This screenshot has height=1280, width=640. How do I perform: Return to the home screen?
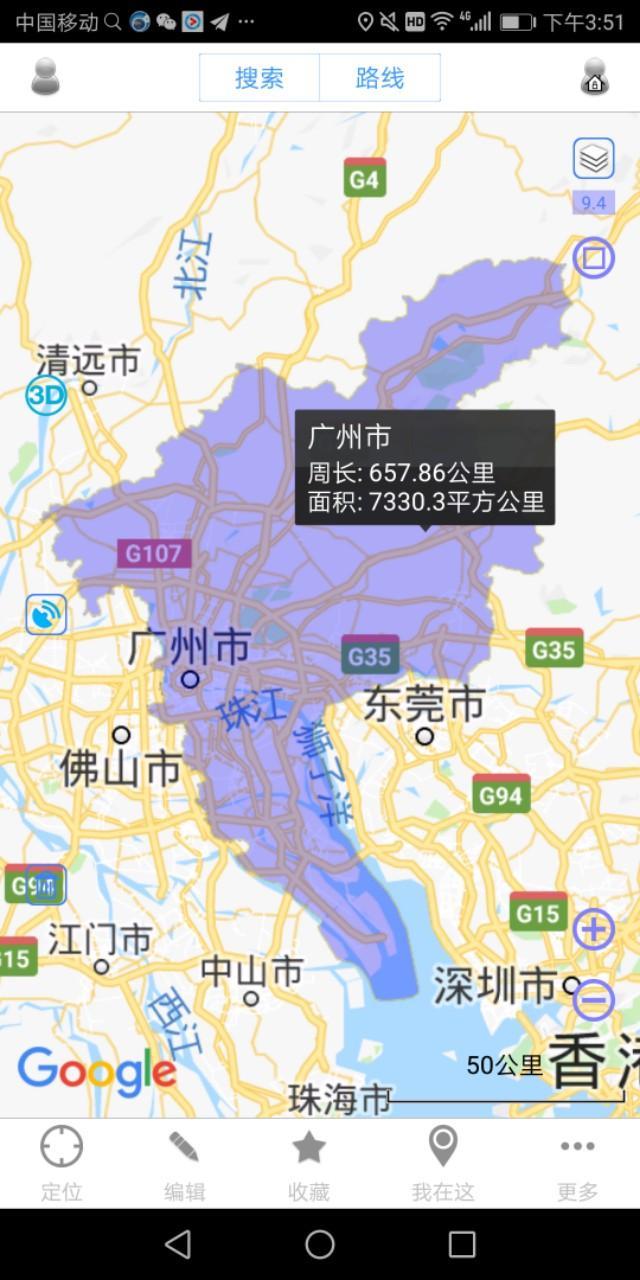click(x=320, y=1244)
